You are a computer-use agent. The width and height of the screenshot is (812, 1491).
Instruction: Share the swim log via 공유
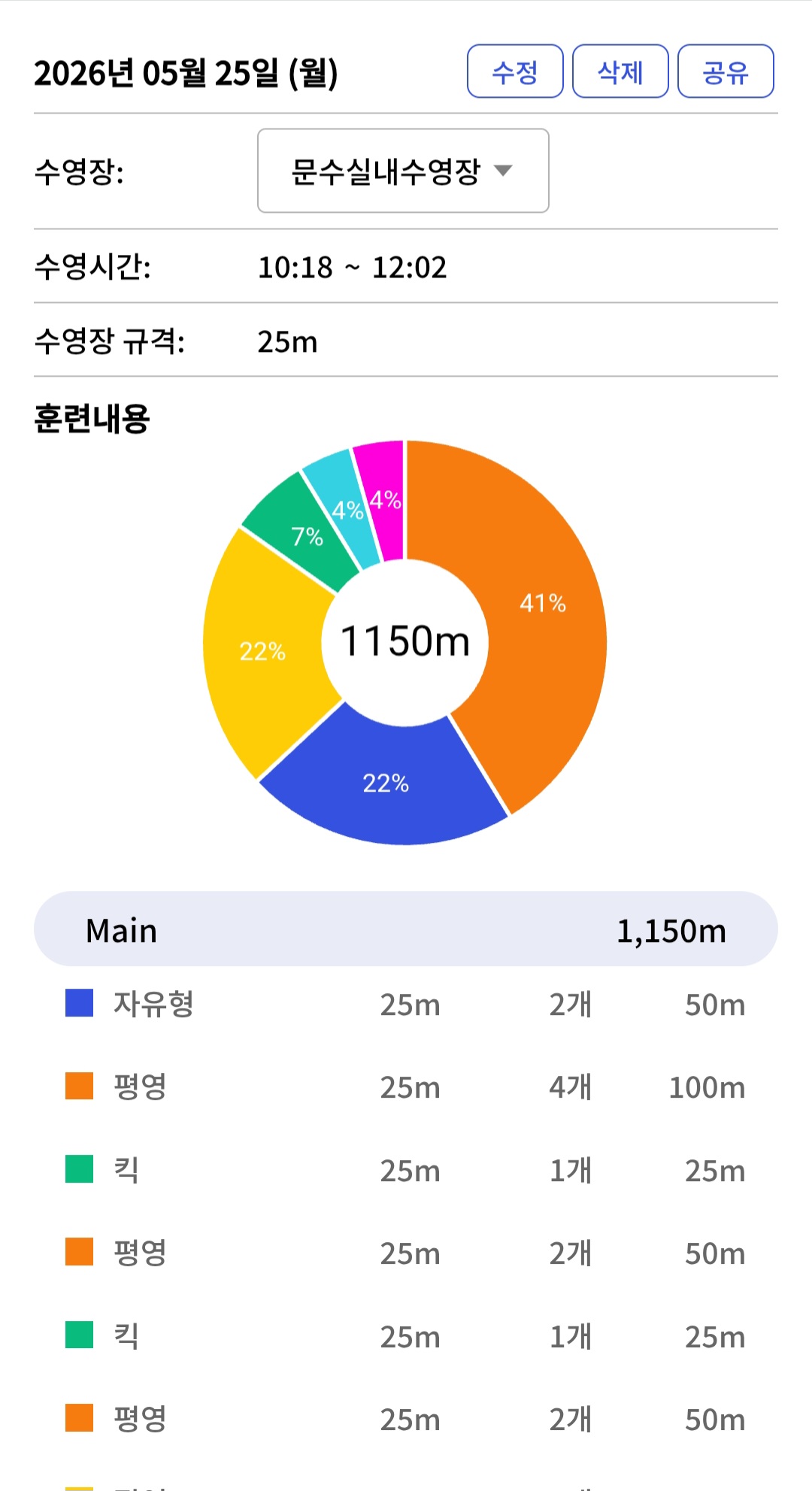(x=726, y=71)
